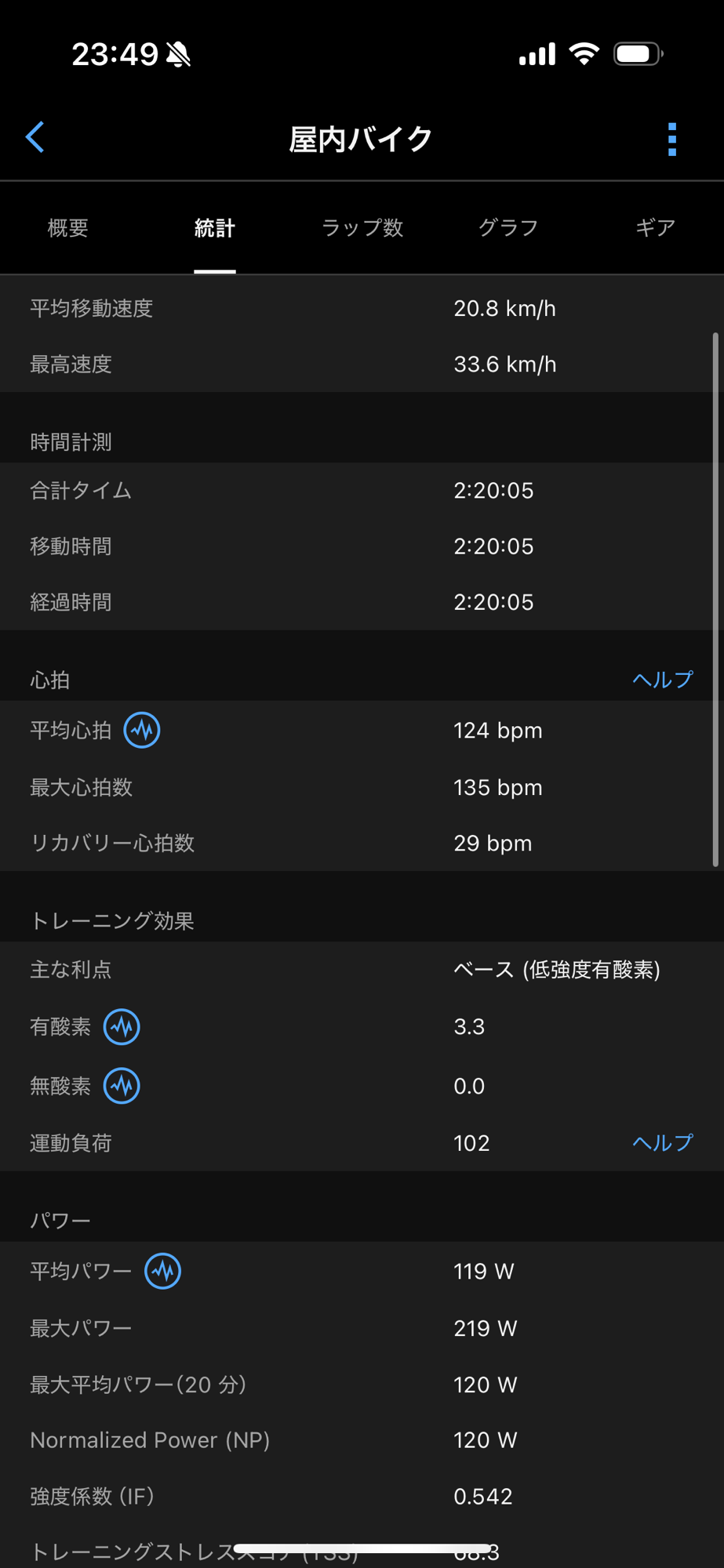Switch to the ラップ数 tab
The image size is (724, 1568).
point(362,228)
